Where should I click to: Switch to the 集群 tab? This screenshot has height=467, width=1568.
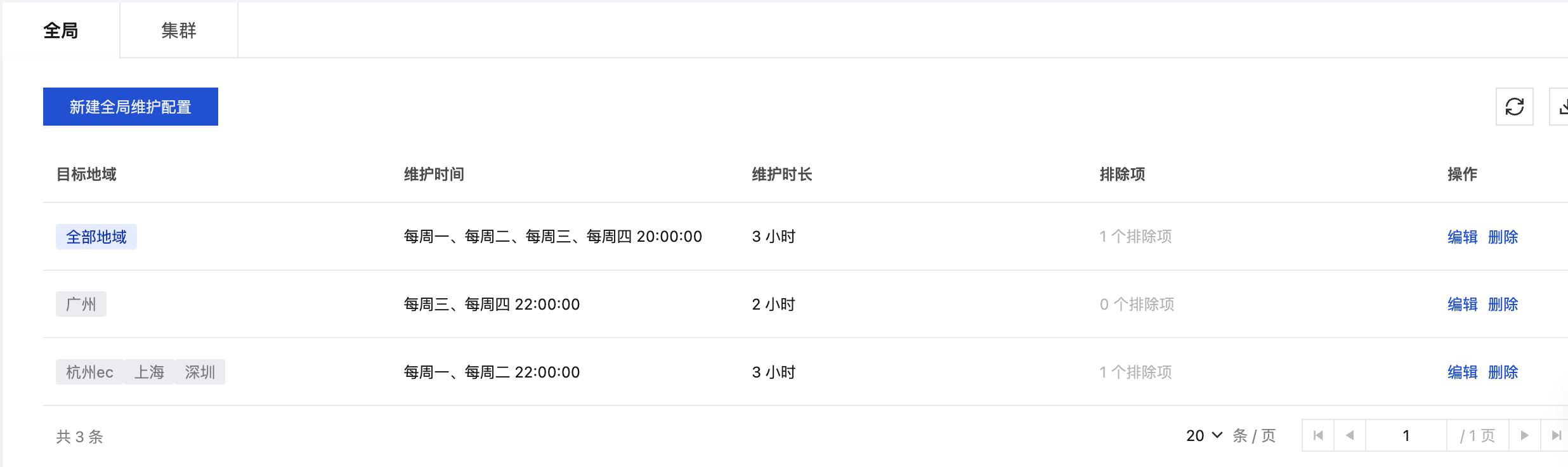click(178, 30)
